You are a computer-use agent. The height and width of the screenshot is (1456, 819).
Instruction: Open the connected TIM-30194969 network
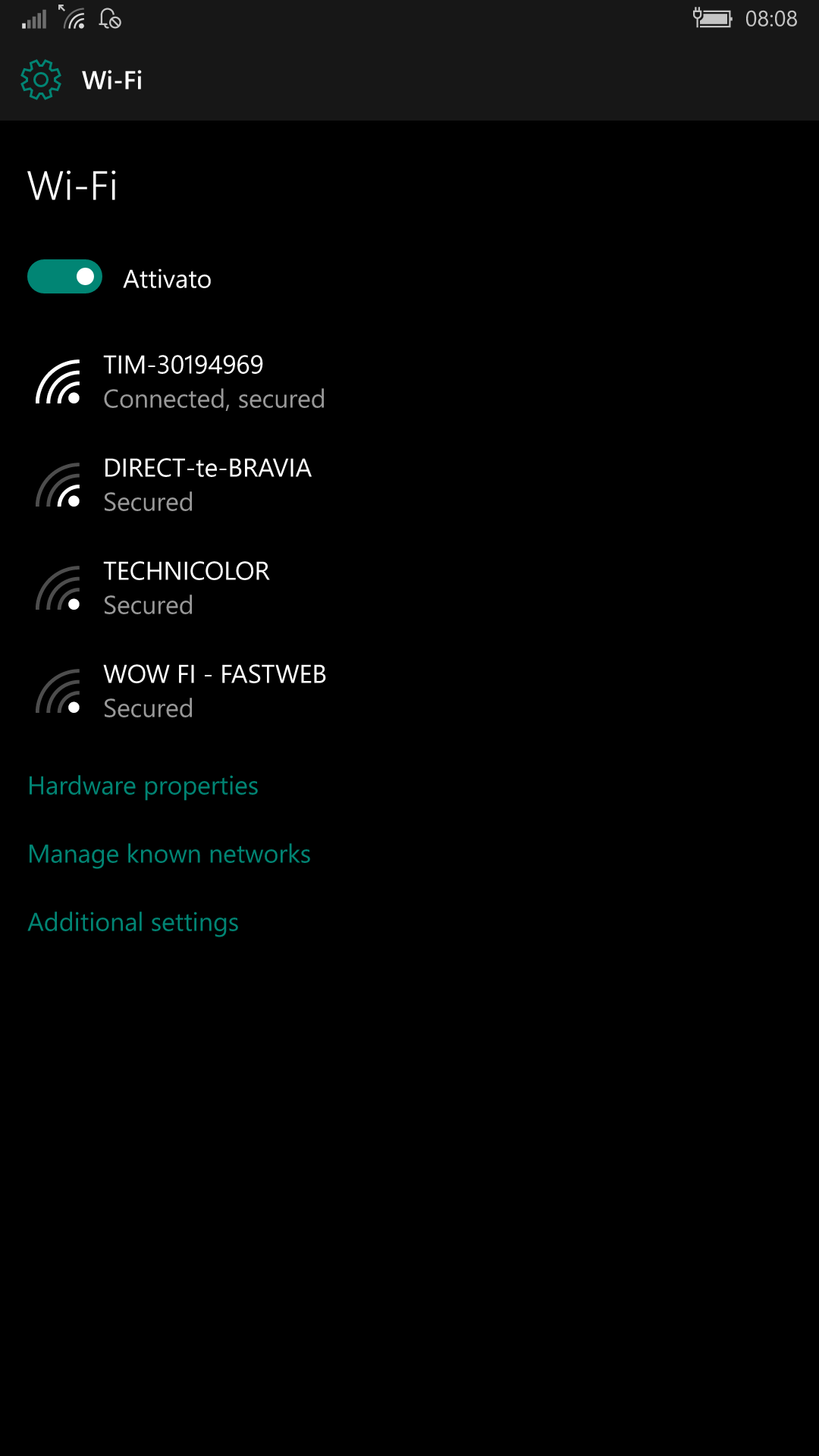coord(409,382)
